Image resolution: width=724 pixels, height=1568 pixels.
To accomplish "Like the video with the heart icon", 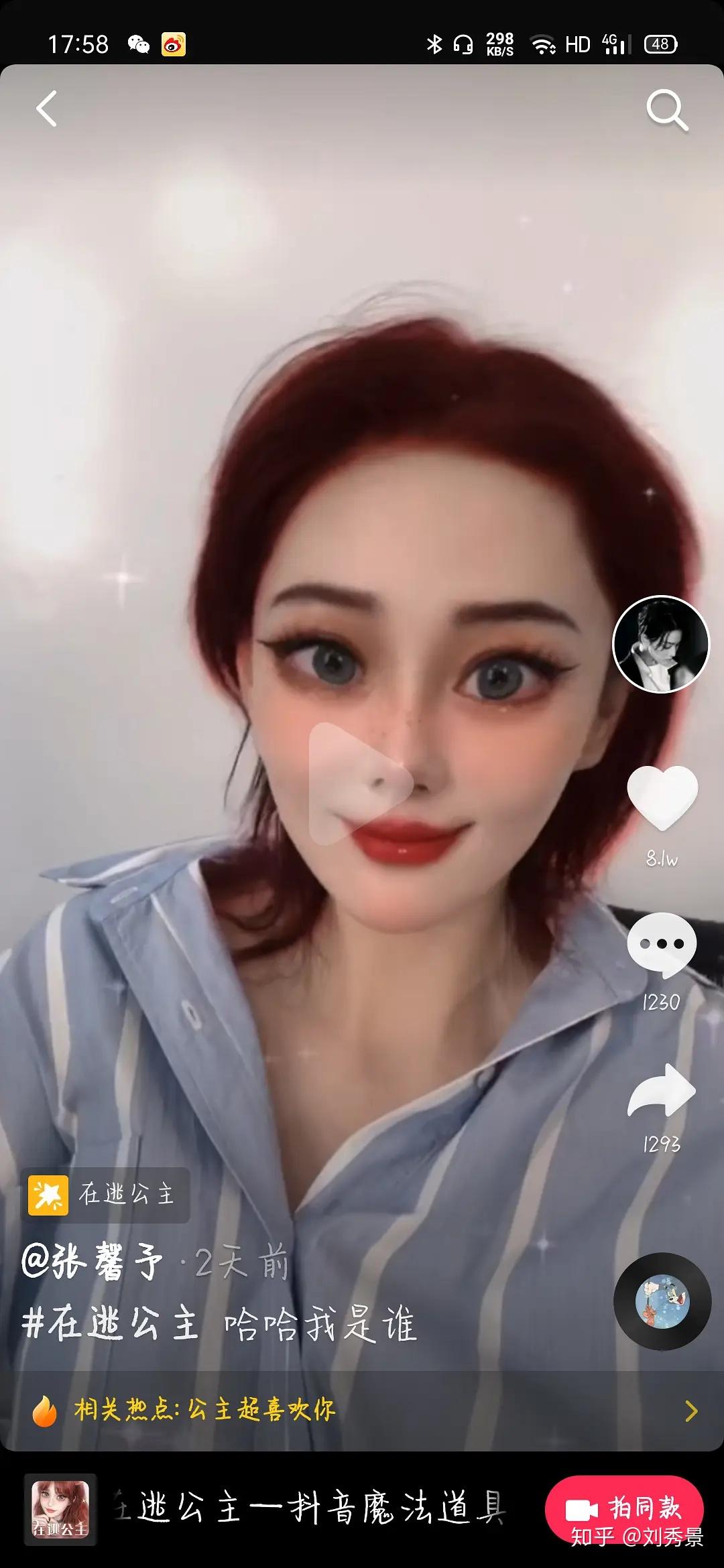I will (662, 797).
